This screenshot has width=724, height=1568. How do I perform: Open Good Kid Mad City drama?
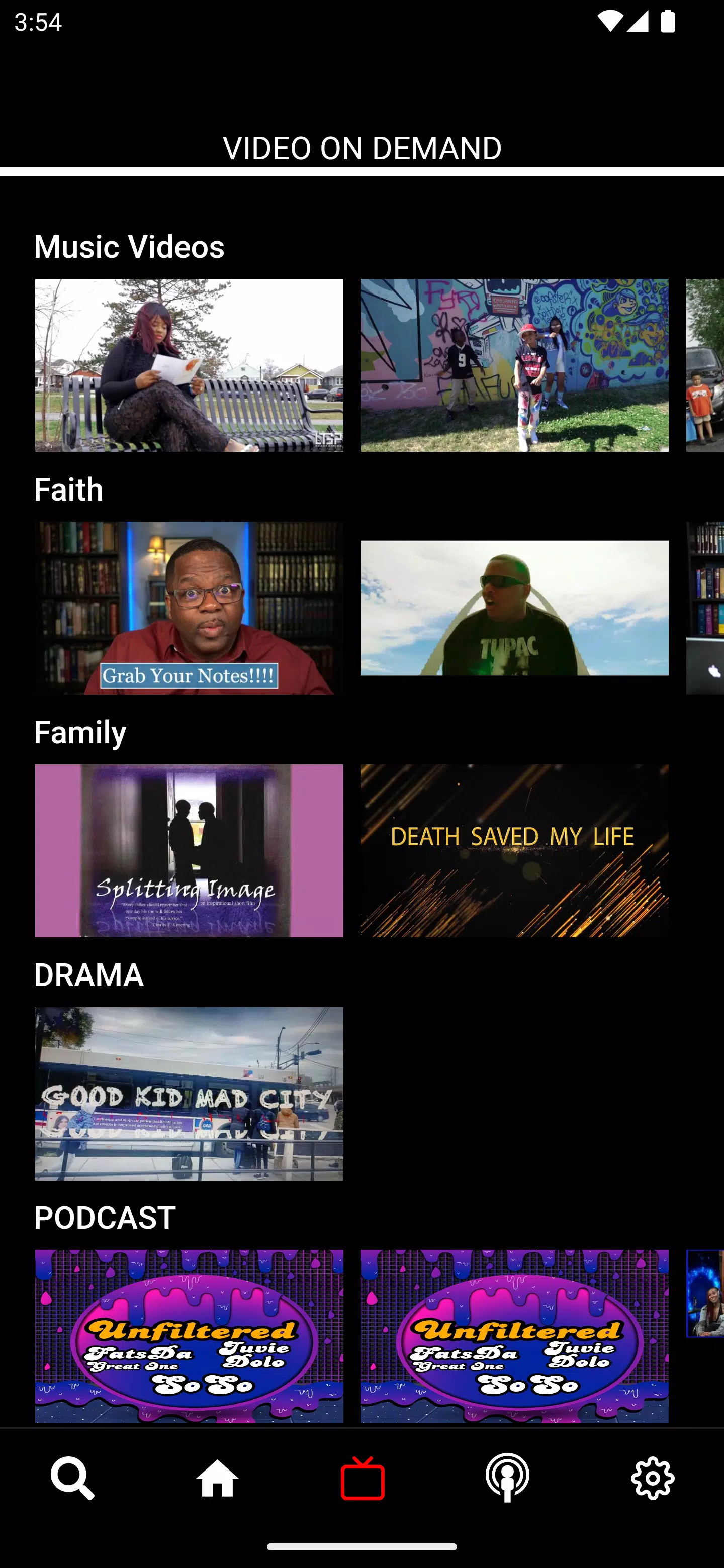click(x=189, y=1093)
